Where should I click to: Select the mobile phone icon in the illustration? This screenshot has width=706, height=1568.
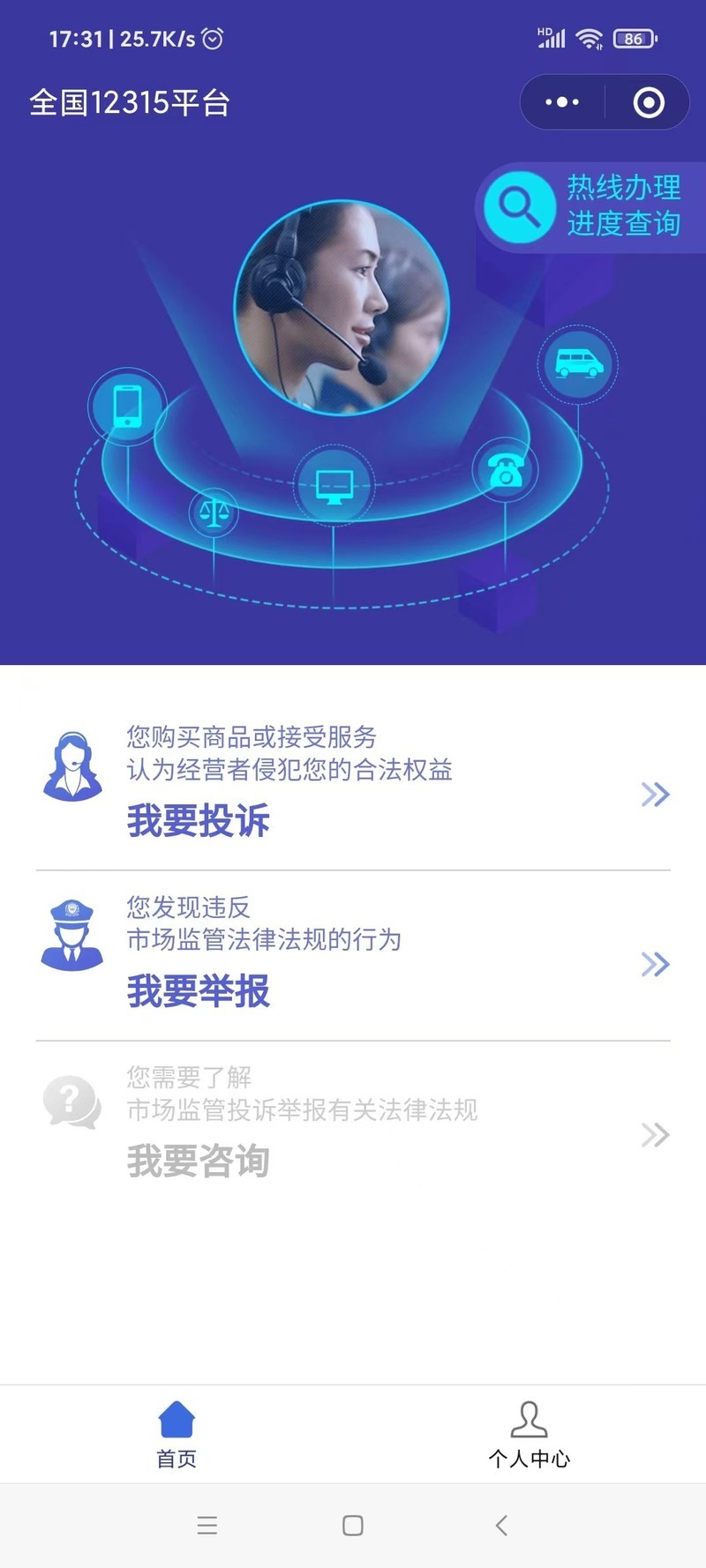(126, 407)
